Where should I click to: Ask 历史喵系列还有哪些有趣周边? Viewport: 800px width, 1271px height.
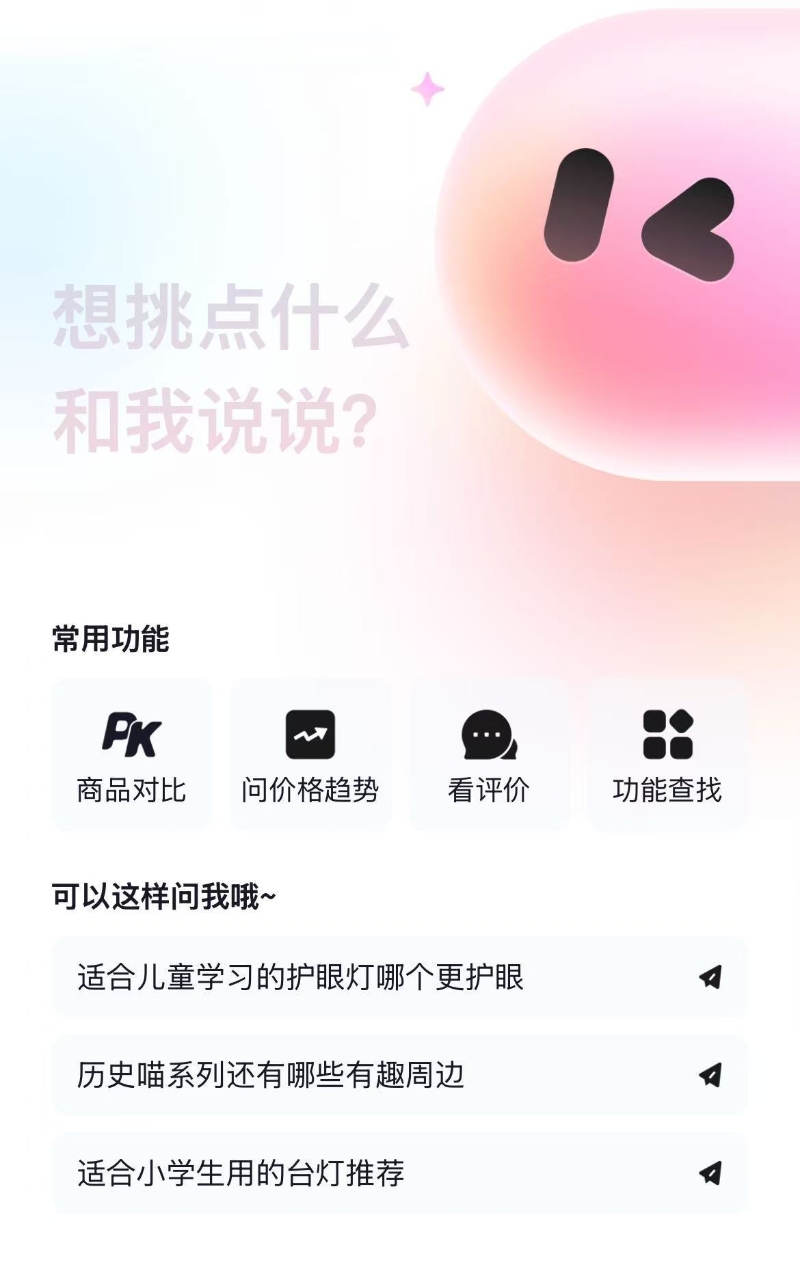[399, 1075]
